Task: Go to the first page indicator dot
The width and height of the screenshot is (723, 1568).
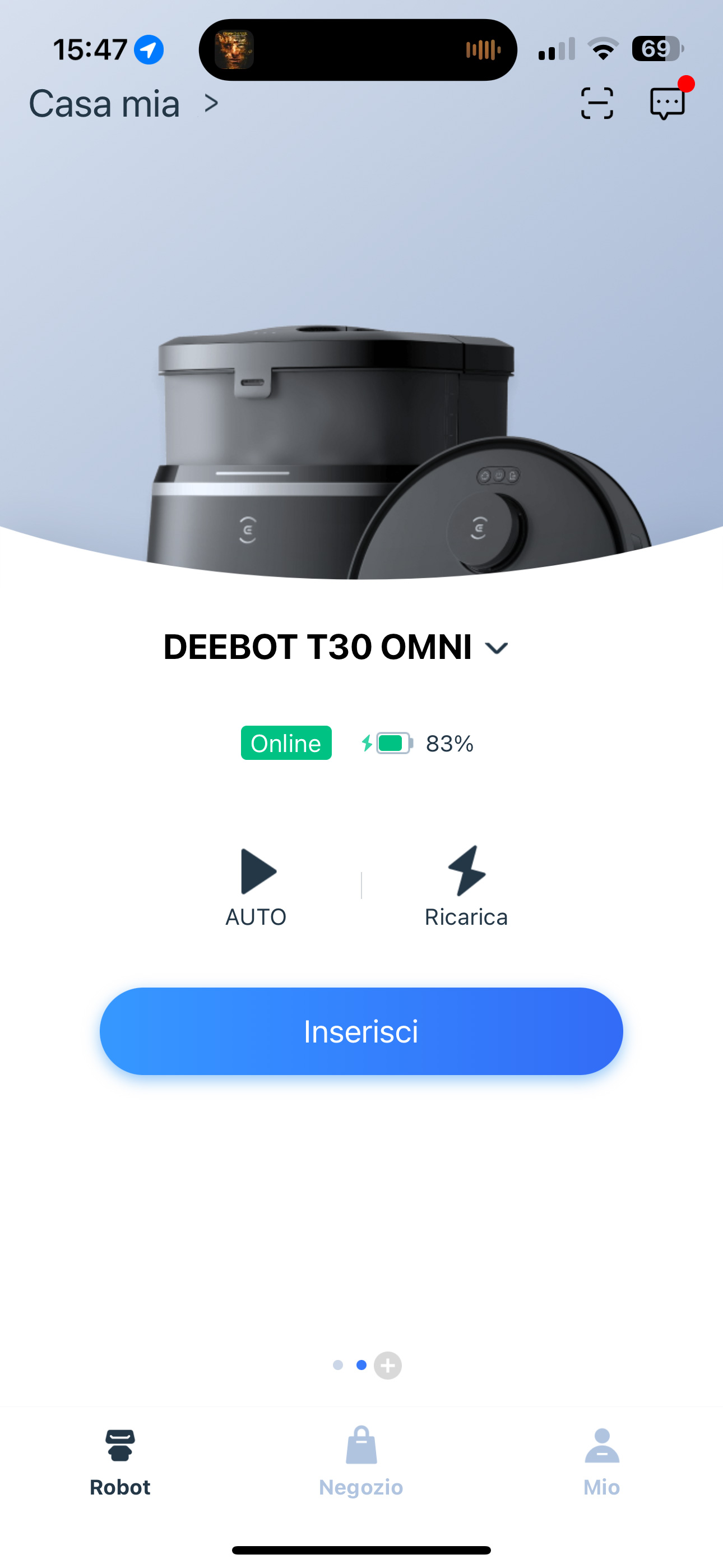Action: (338, 1366)
